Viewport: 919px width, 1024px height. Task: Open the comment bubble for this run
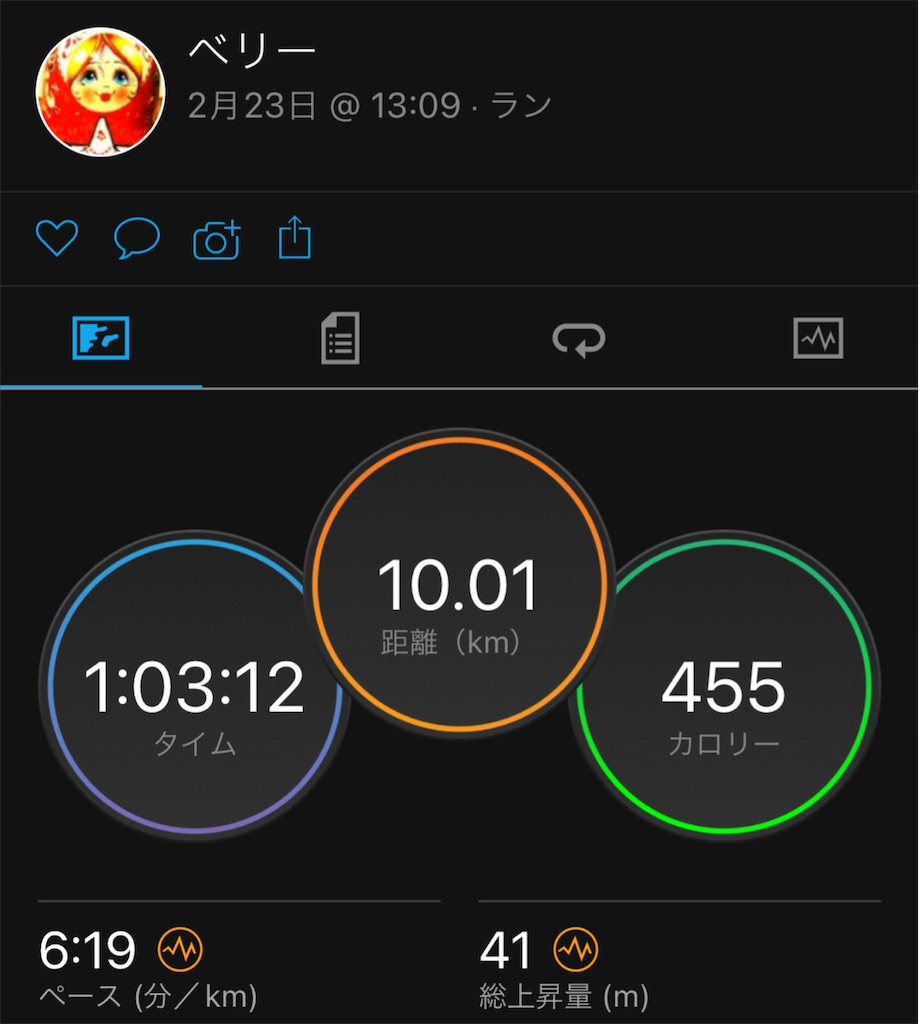click(x=136, y=239)
